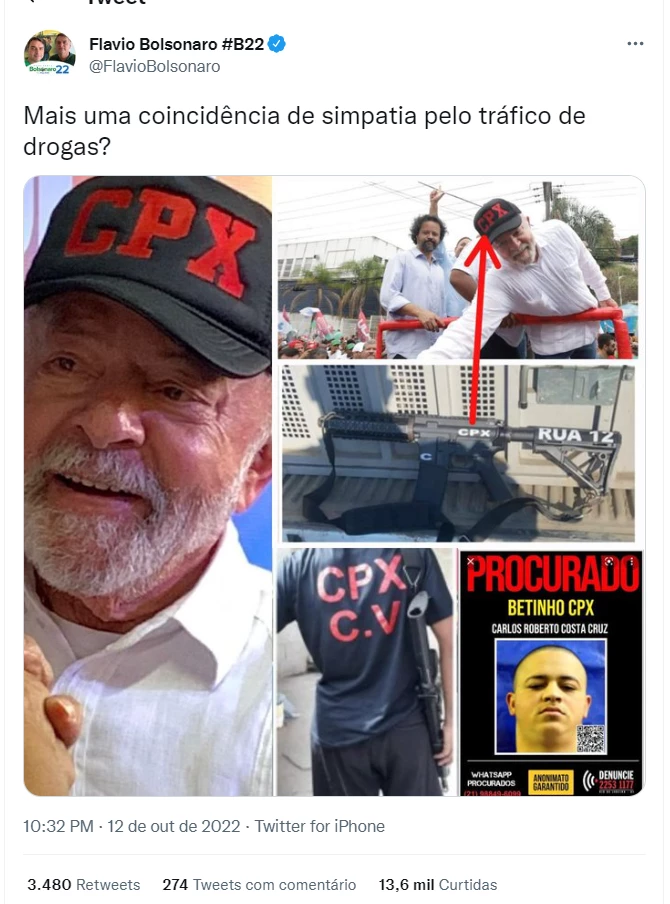Viewport: 670px width, 904px height.
Task: Open the tweet's overflow menu
Action: 635,44
